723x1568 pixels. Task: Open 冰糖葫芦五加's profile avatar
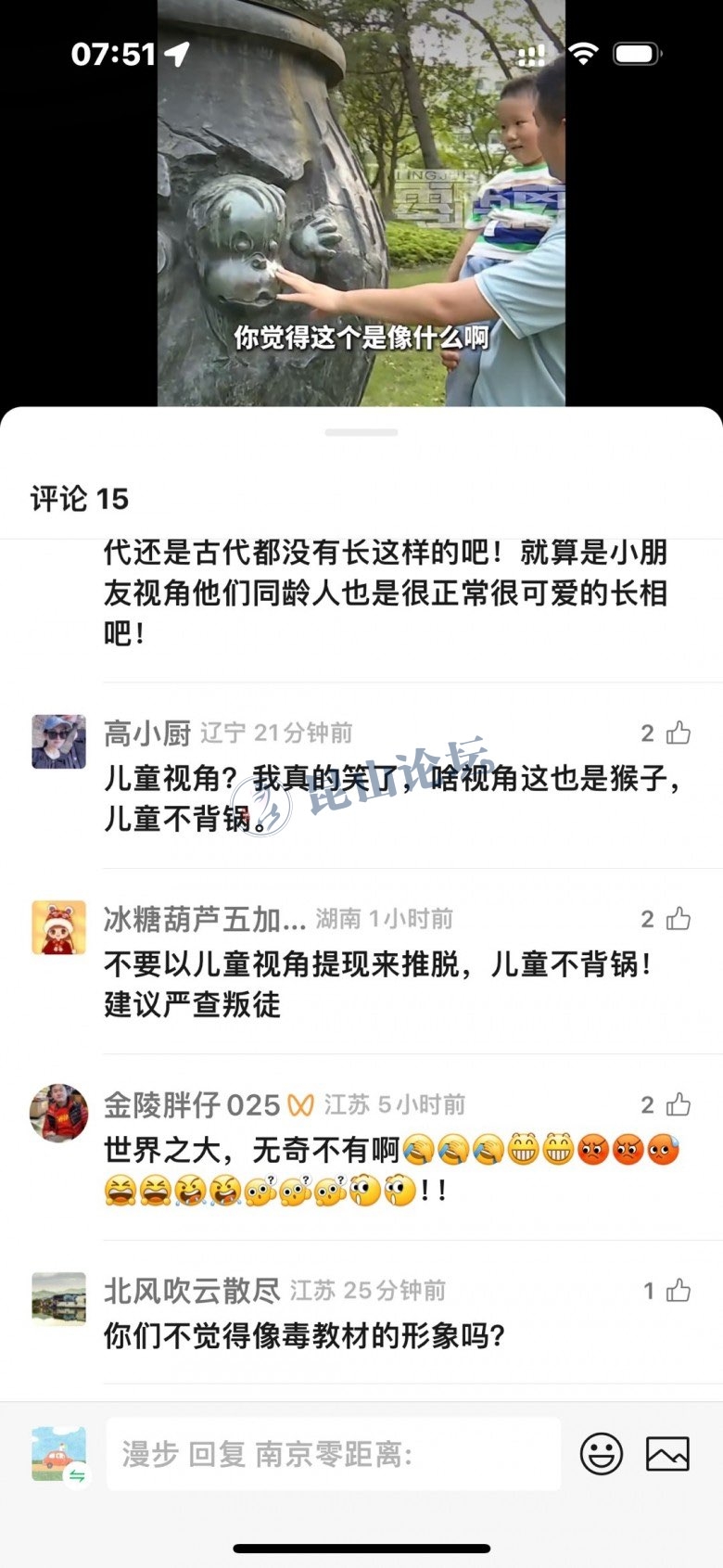[58, 927]
